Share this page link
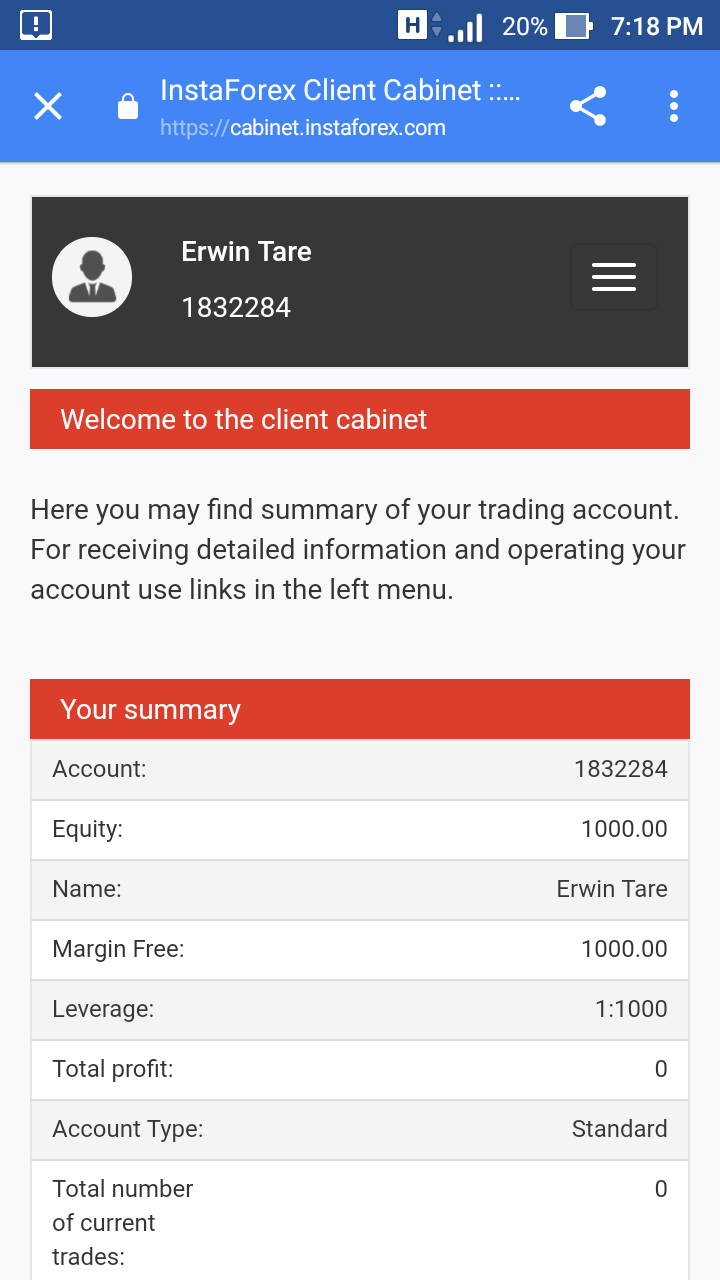The width and height of the screenshot is (720, 1280). tap(588, 106)
